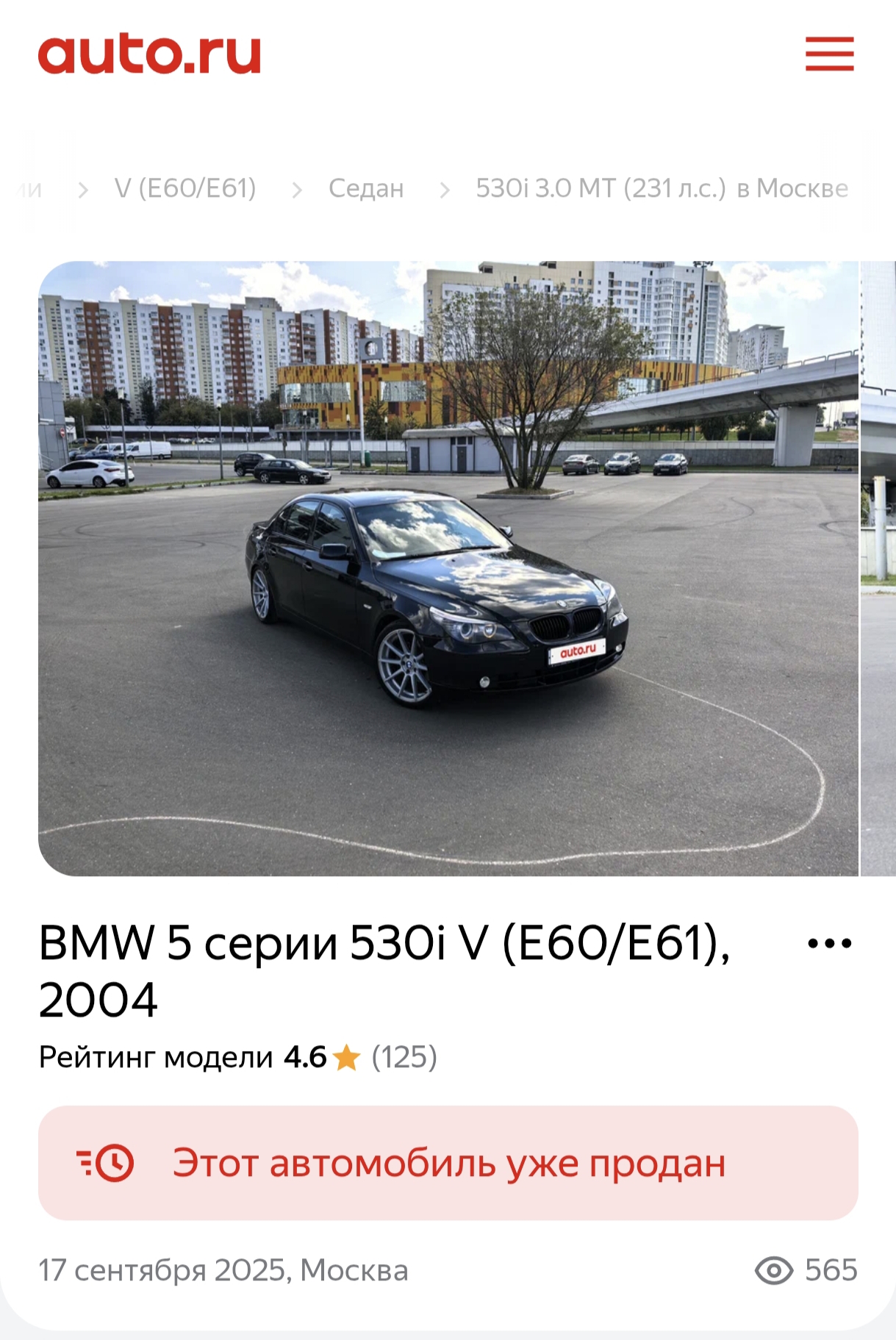The width and height of the screenshot is (896, 1340).
Task: Open the V (E60/E61) breadcrumb link
Action: [185, 189]
